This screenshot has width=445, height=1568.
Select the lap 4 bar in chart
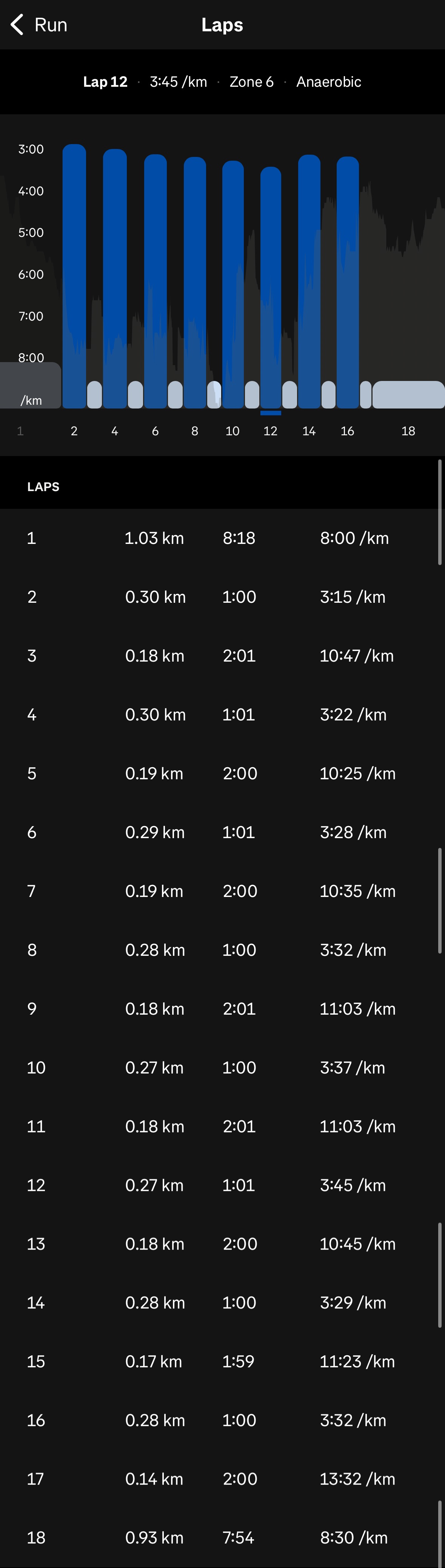(x=114, y=278)
